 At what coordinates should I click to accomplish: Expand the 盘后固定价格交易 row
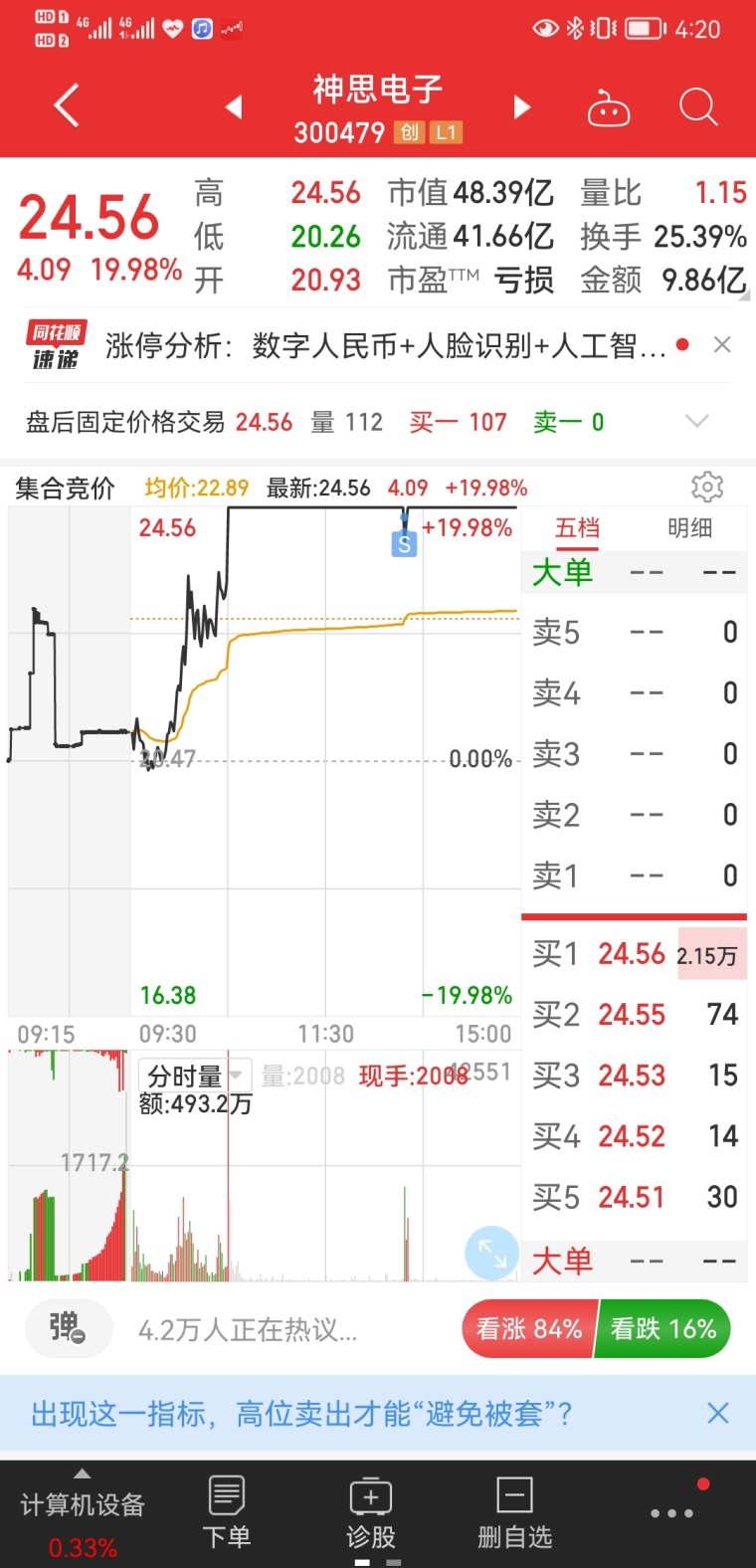(697, 422)
